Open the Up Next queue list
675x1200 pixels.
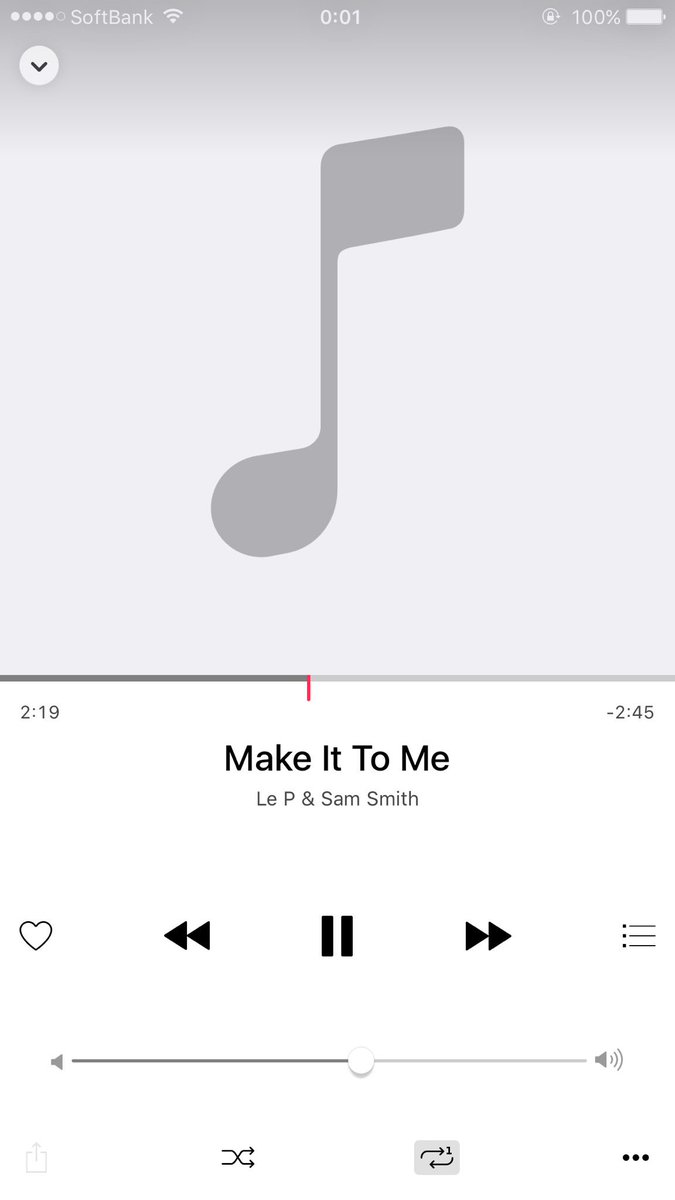[638, 936]
